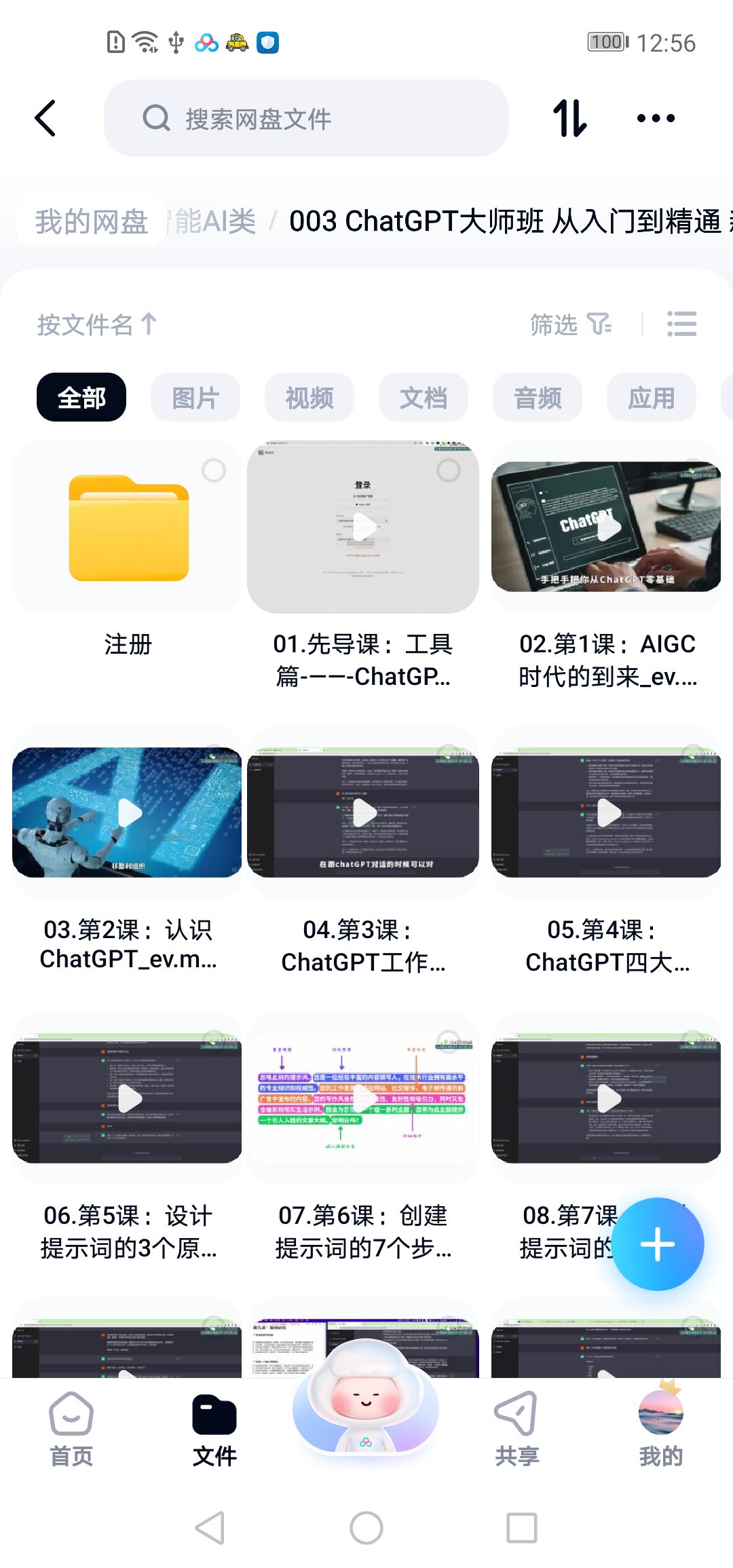
Task: Open the 筛选 filter options
Action: click(x=570, y=324)
